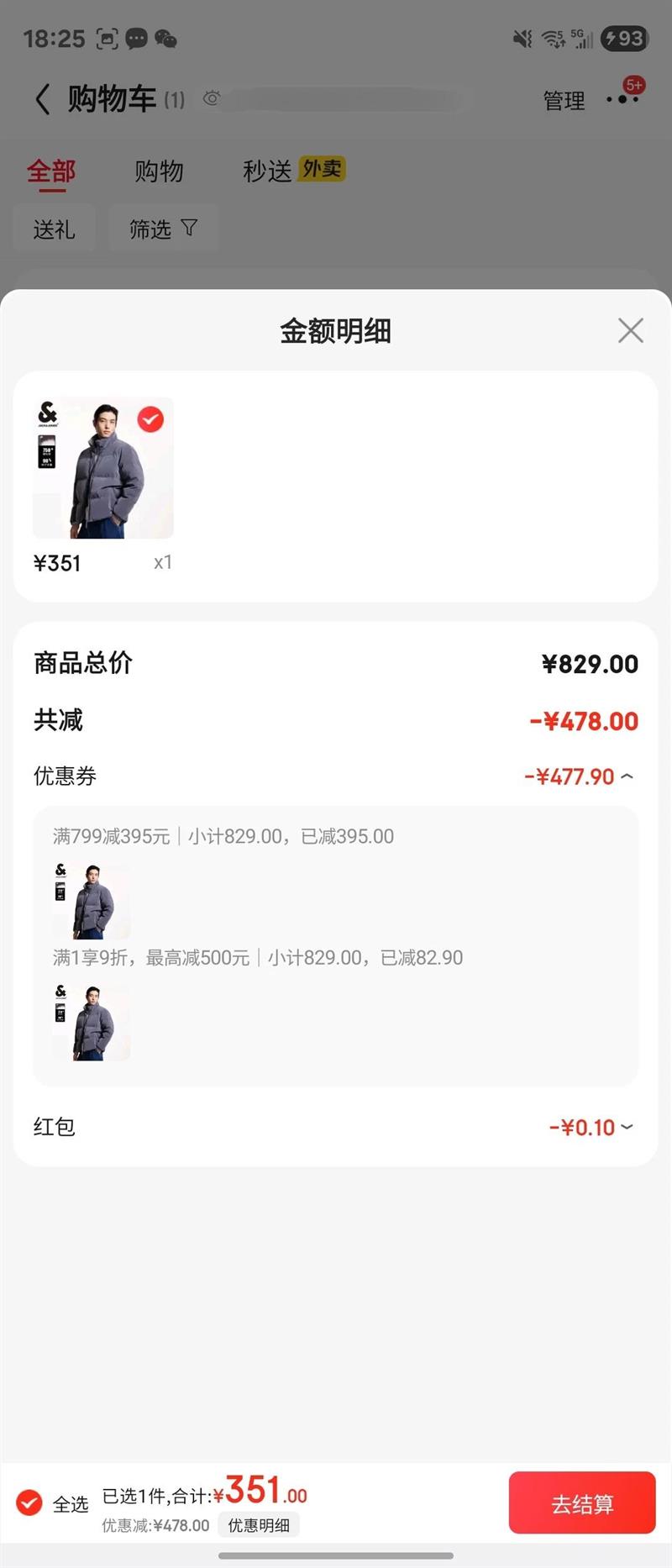Expand the 红包 discount row

pos(627,1127)
